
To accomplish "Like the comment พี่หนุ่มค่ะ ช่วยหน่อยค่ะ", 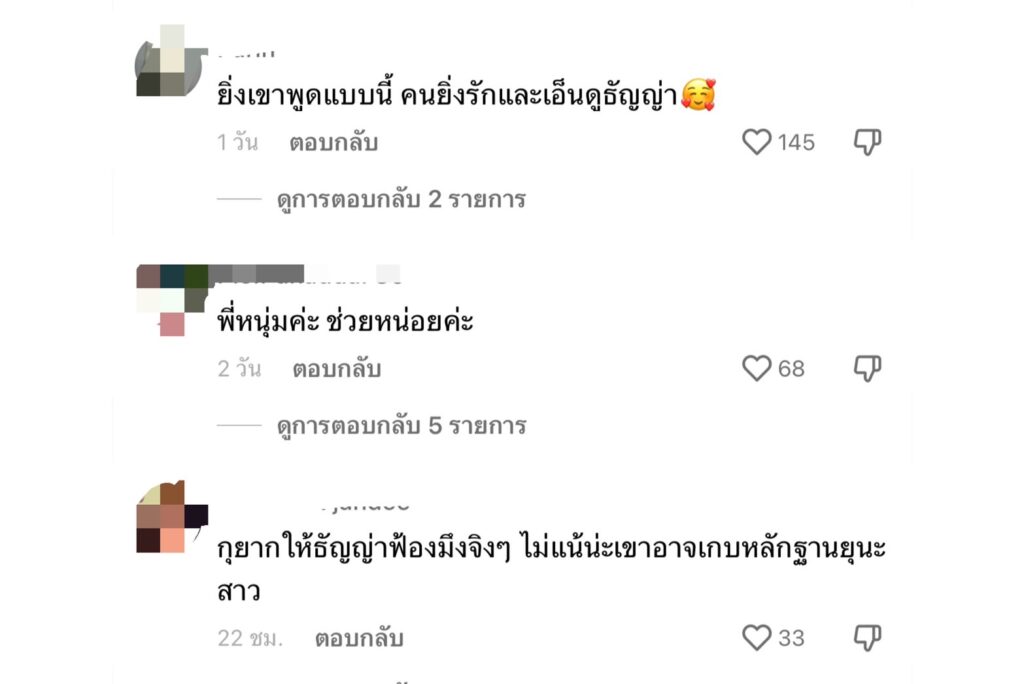I will click(757, 369).
